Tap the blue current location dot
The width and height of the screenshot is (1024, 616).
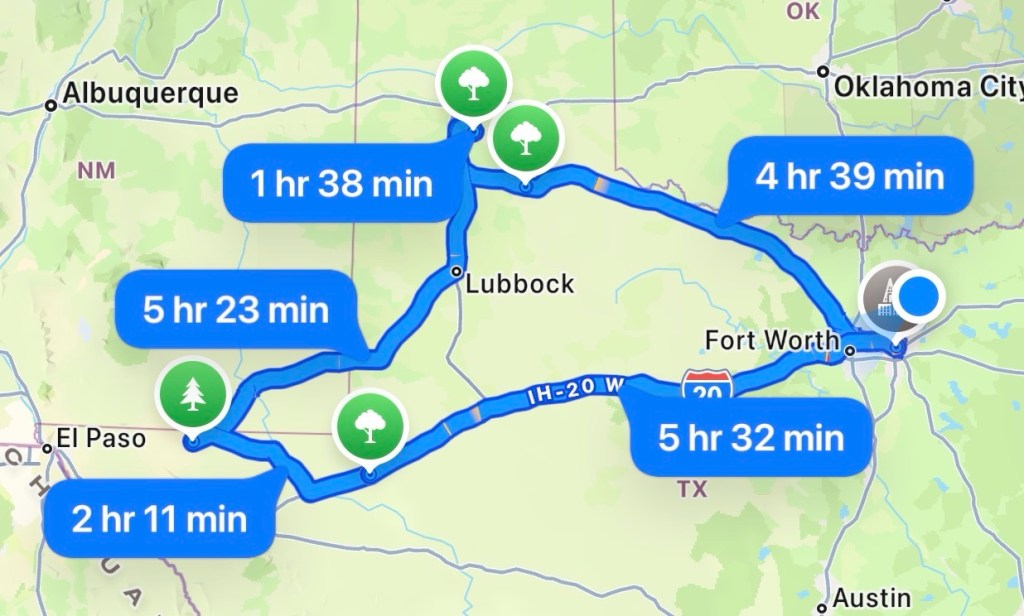tap(916, 297)
